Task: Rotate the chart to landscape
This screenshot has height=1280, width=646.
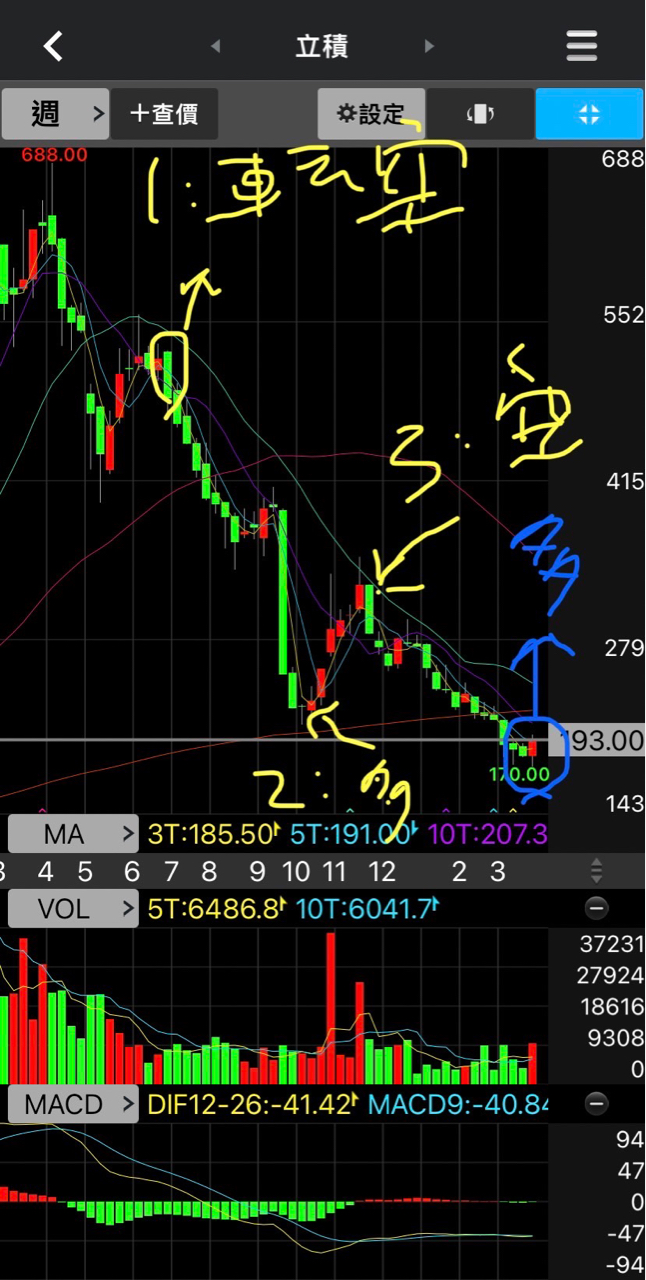Action: 480,114
